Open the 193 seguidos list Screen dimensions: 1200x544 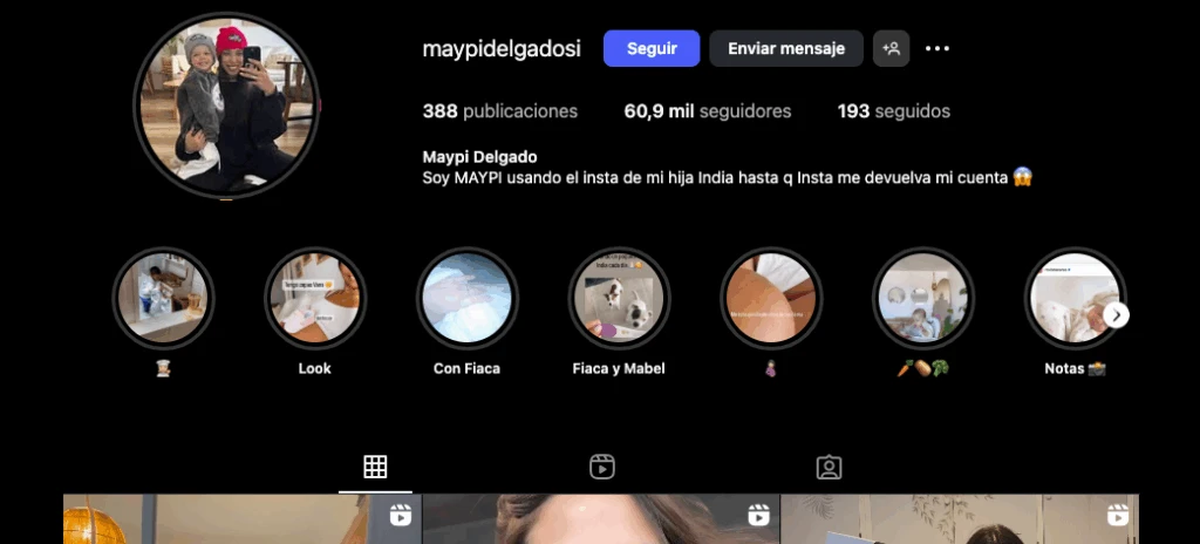(x=893, y=111)
